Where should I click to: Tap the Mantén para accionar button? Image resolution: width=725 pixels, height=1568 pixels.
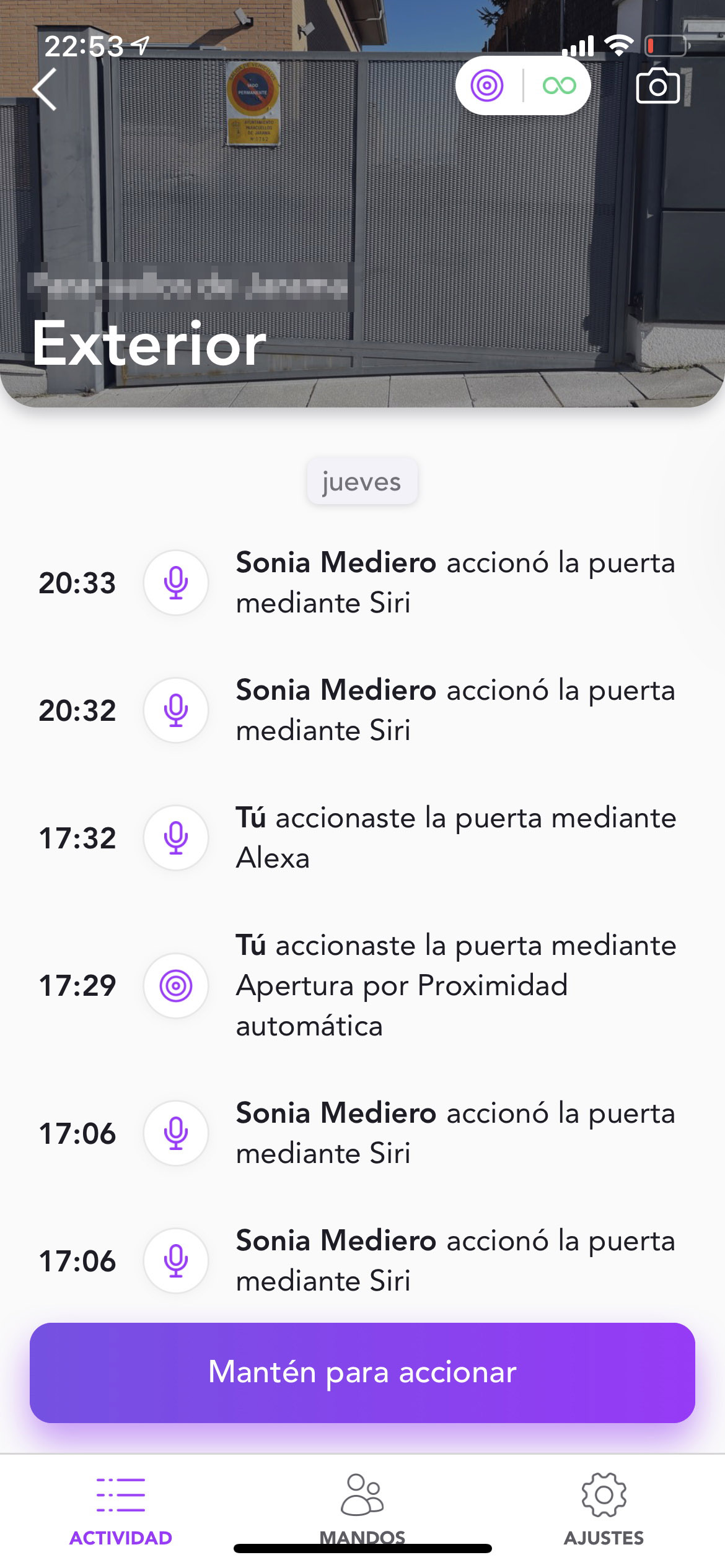pyautogui.click(x=362, y=1372)
